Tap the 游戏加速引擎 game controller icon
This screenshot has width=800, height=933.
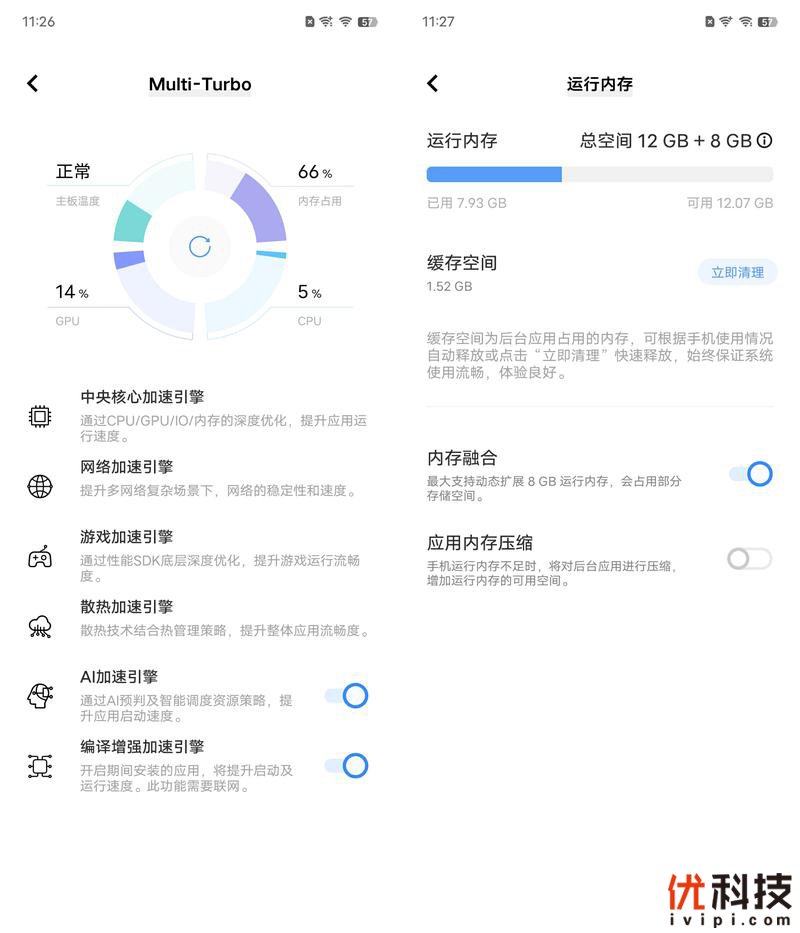click(x=39, y=559)
